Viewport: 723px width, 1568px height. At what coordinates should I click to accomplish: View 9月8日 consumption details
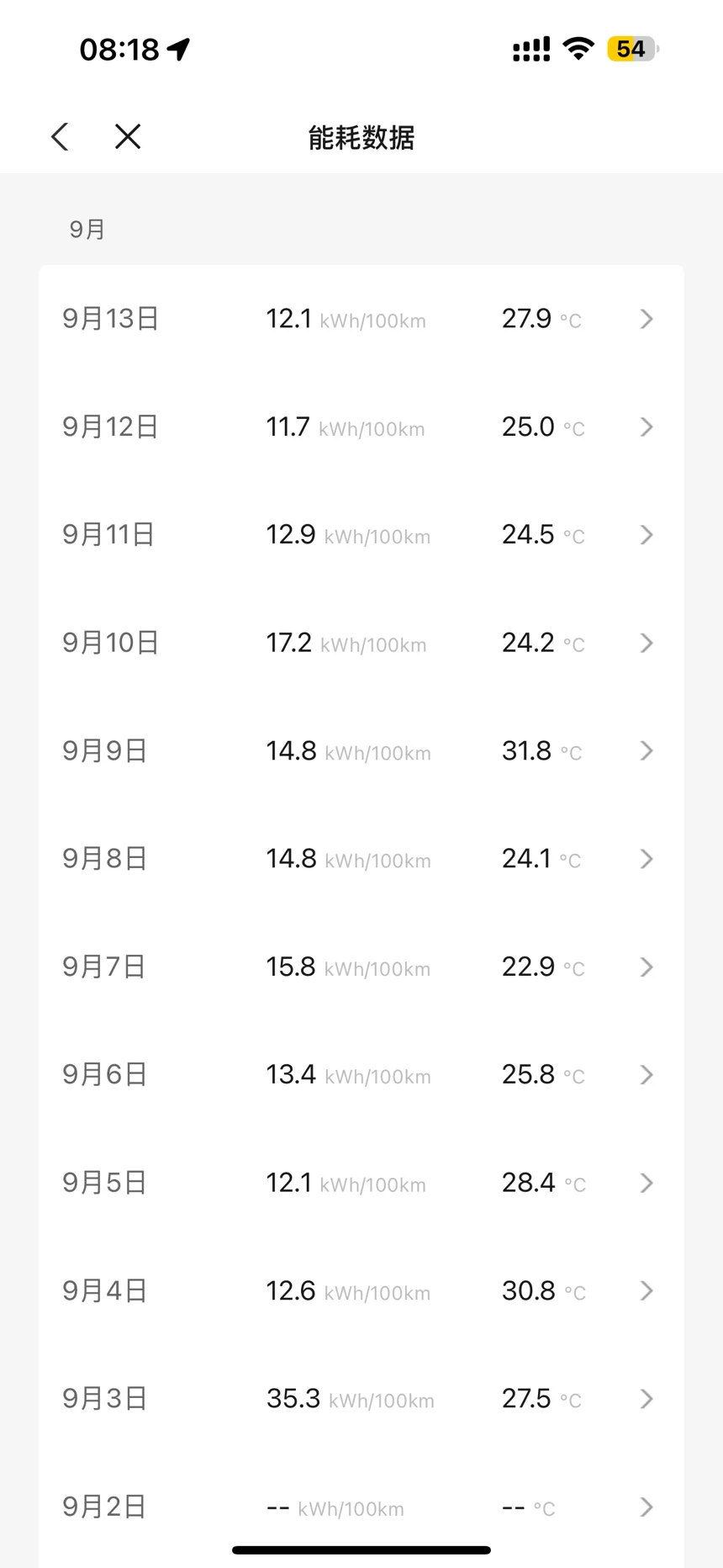[361, 858]
